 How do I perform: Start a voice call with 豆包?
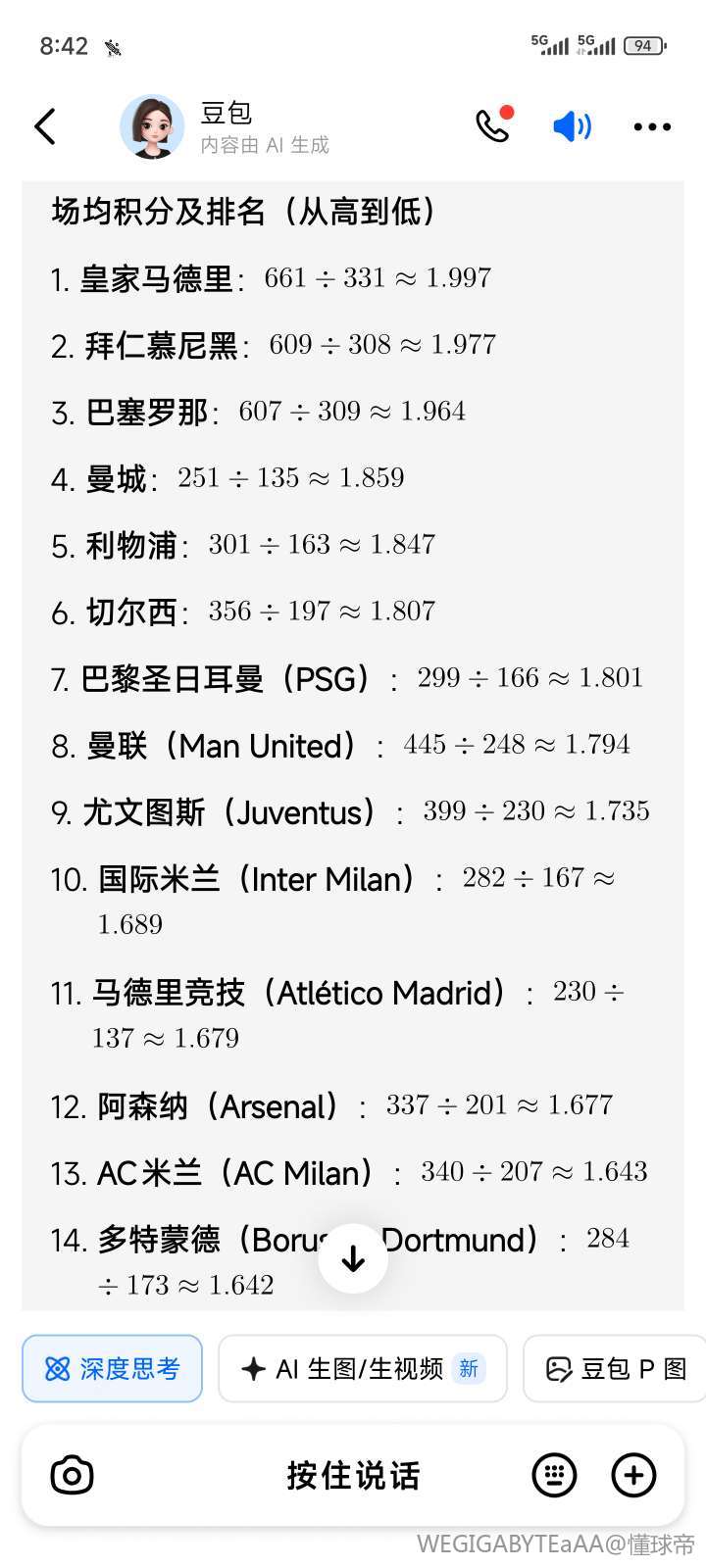click(x=493, y=125)
